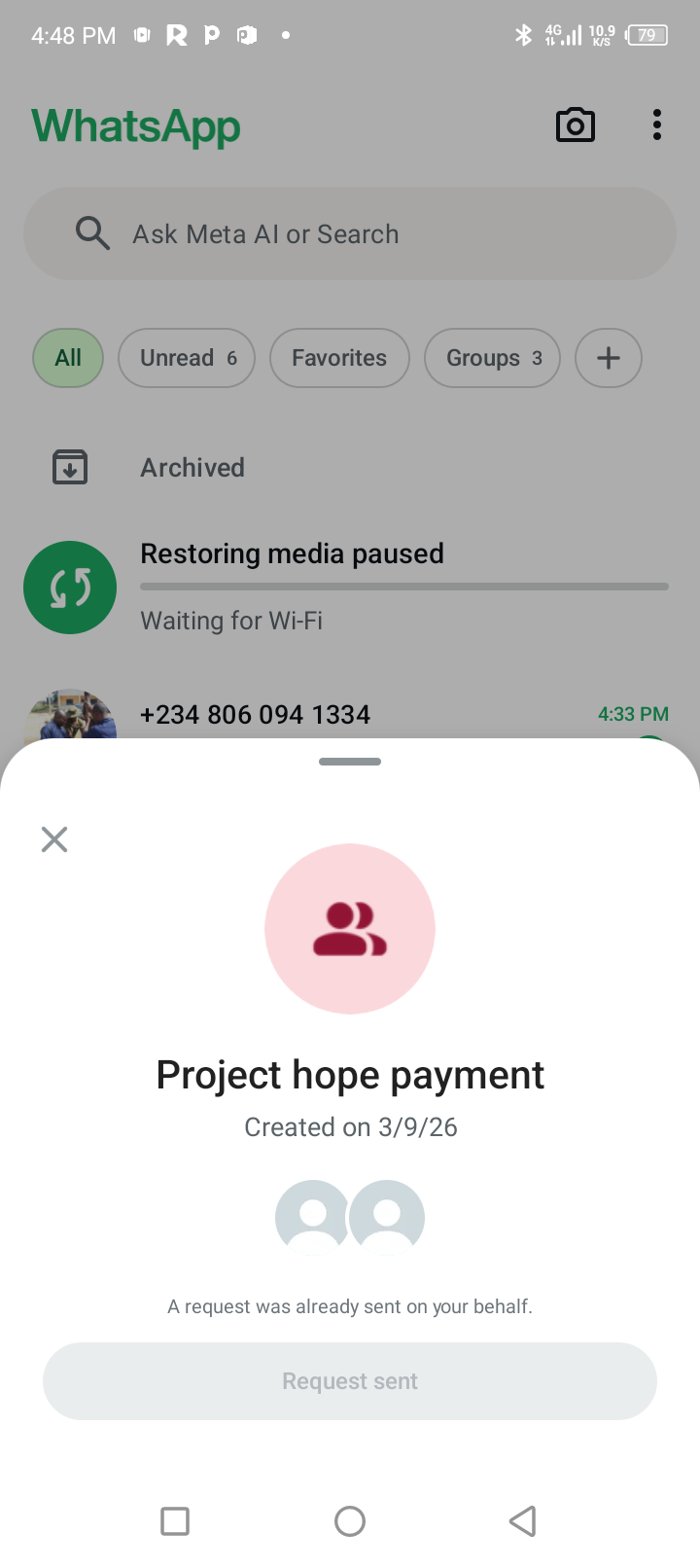Add a new chat list filter
Screen dimensions: 700x1568
[x=608, y=358]
